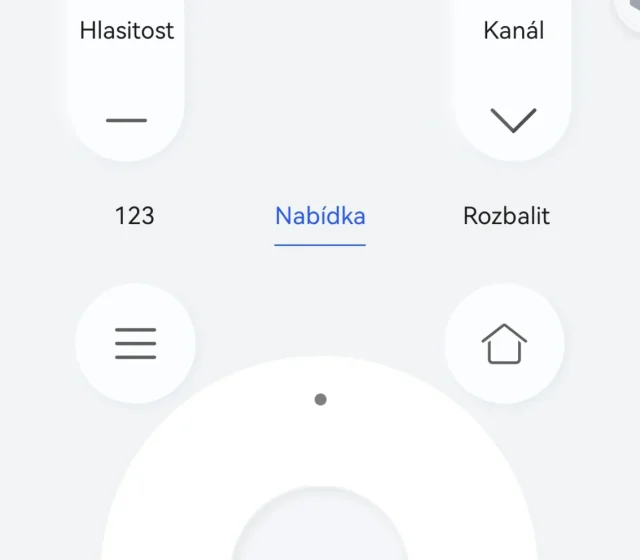This screenshot has width=640, height=560.
Task: Select the Nabídka tab
Action: [x=320, y=216]
